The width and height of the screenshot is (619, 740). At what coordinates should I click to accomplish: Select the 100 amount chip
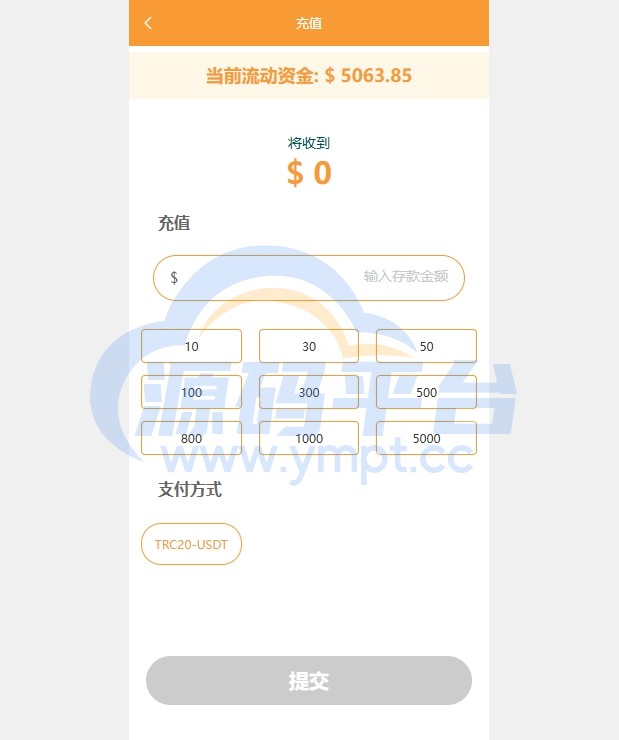(x=191, y=392)
